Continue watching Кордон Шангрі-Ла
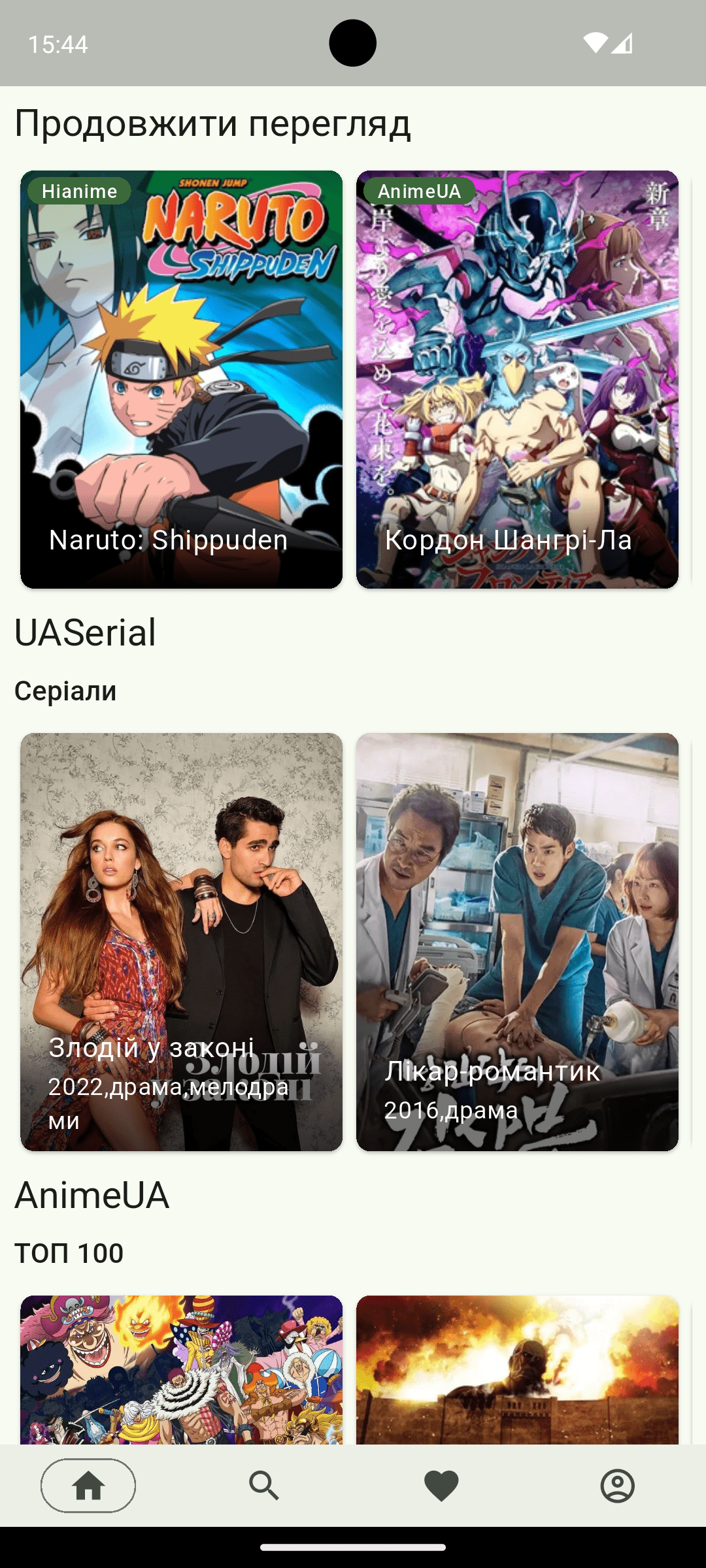The image size is (706, 1568). pyautogui.click(x=517, y=379)
